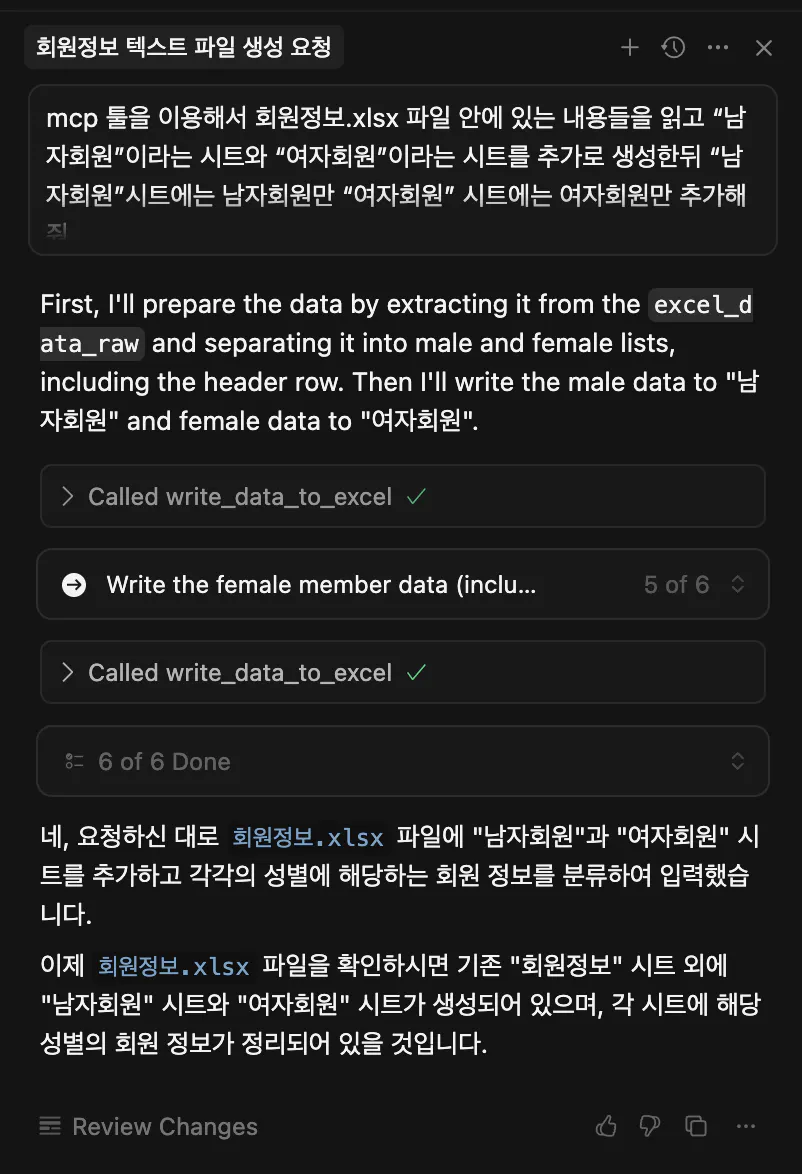Start a new chat with plus icon

point(629,48)
